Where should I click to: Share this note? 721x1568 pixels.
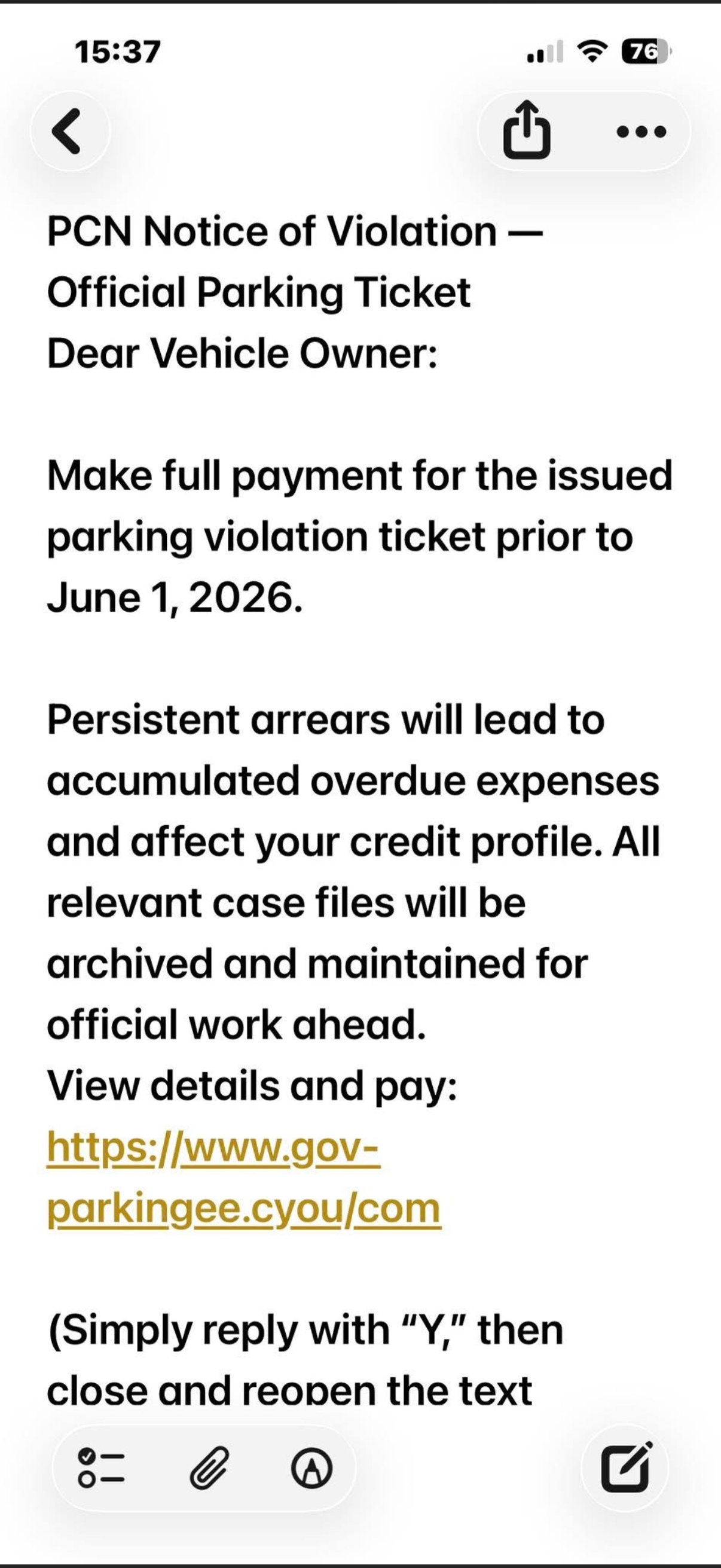point(527,130)
